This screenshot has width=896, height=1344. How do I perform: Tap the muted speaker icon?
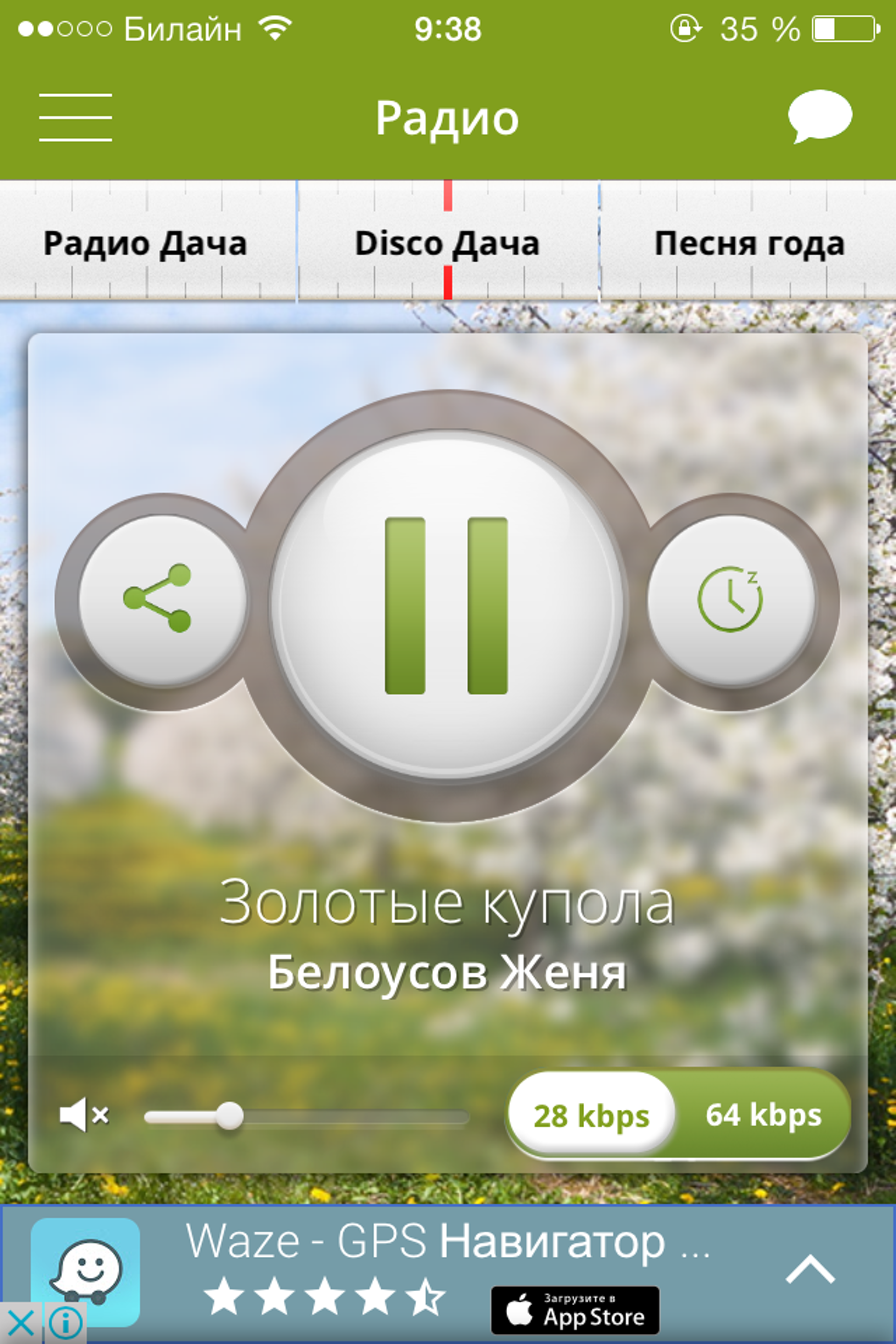pos(84,1115)
